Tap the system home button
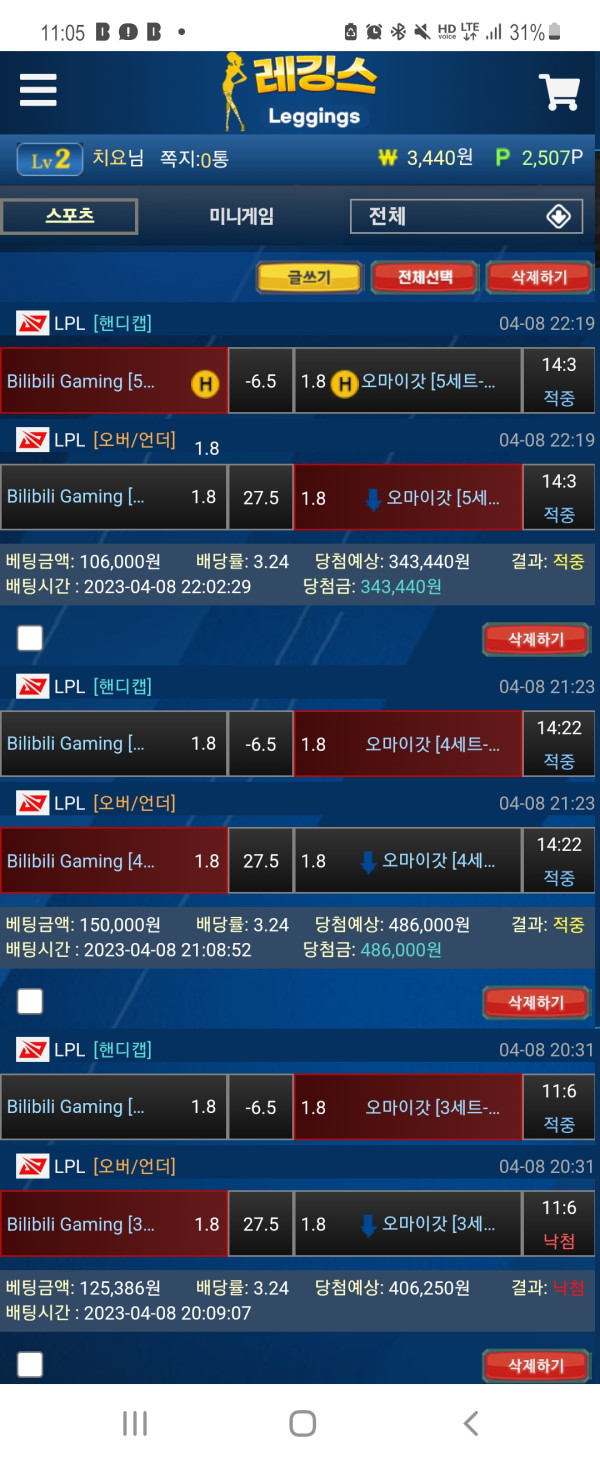This screenshot has width=600, height=1464. (302, 1423)
